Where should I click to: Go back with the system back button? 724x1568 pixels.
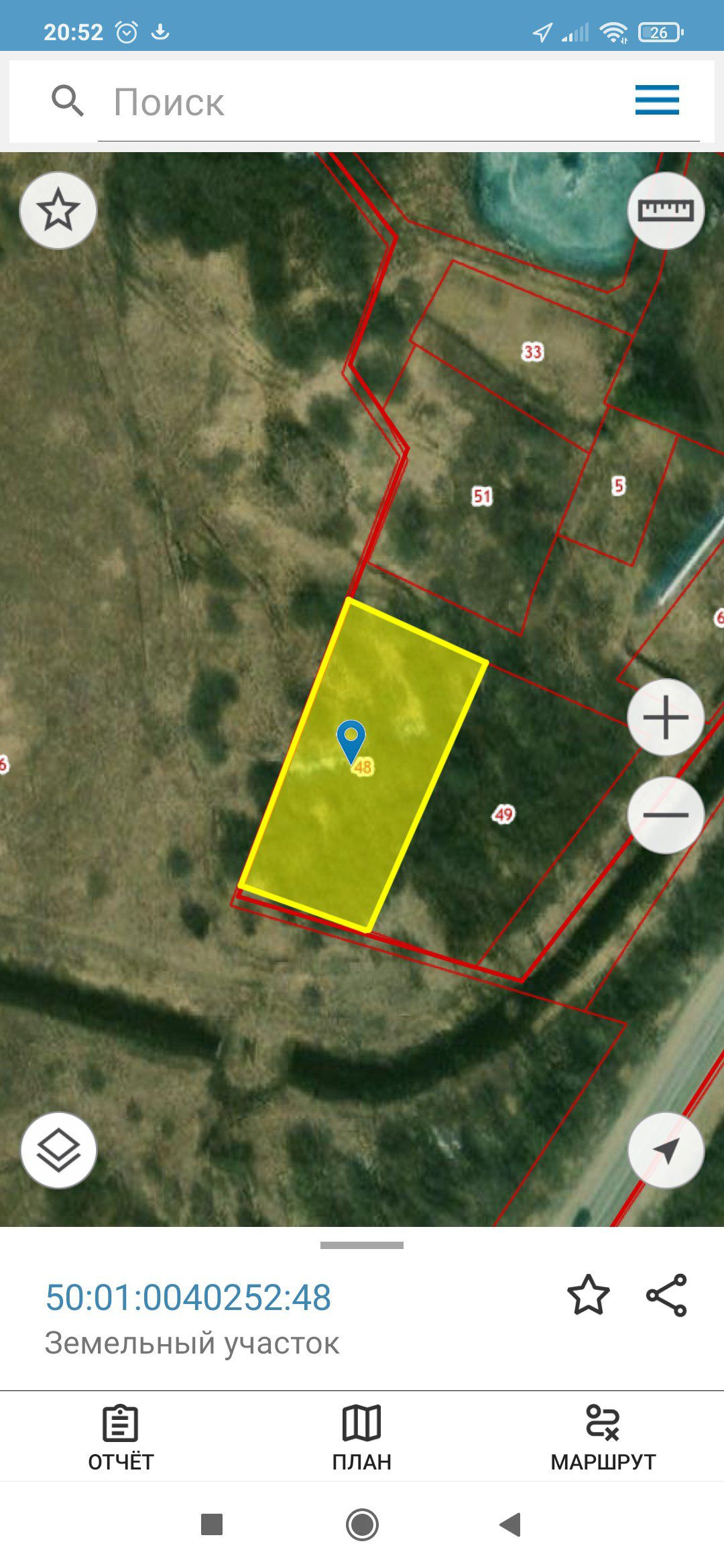pyautogui.click(x=511, y=1524)
